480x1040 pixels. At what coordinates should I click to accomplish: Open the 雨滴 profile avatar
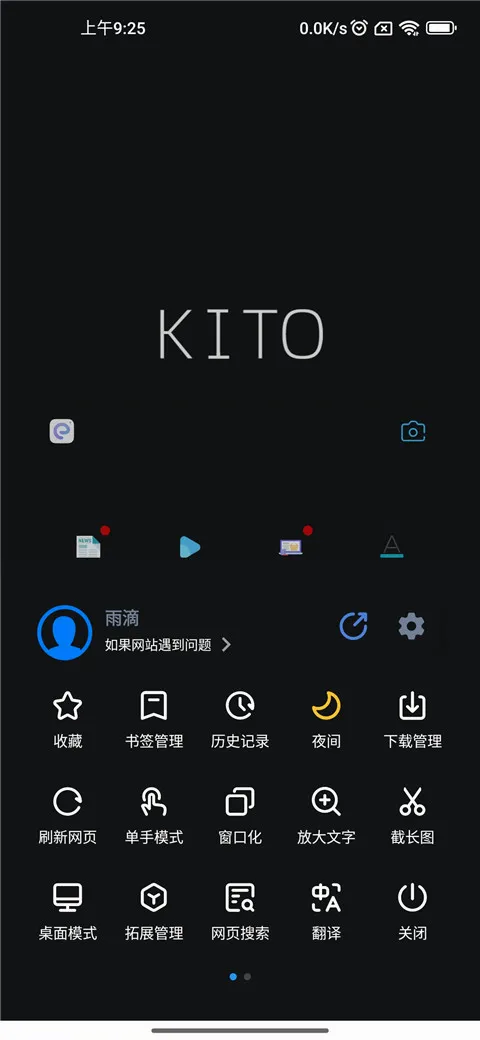click(x=64, y=632)
